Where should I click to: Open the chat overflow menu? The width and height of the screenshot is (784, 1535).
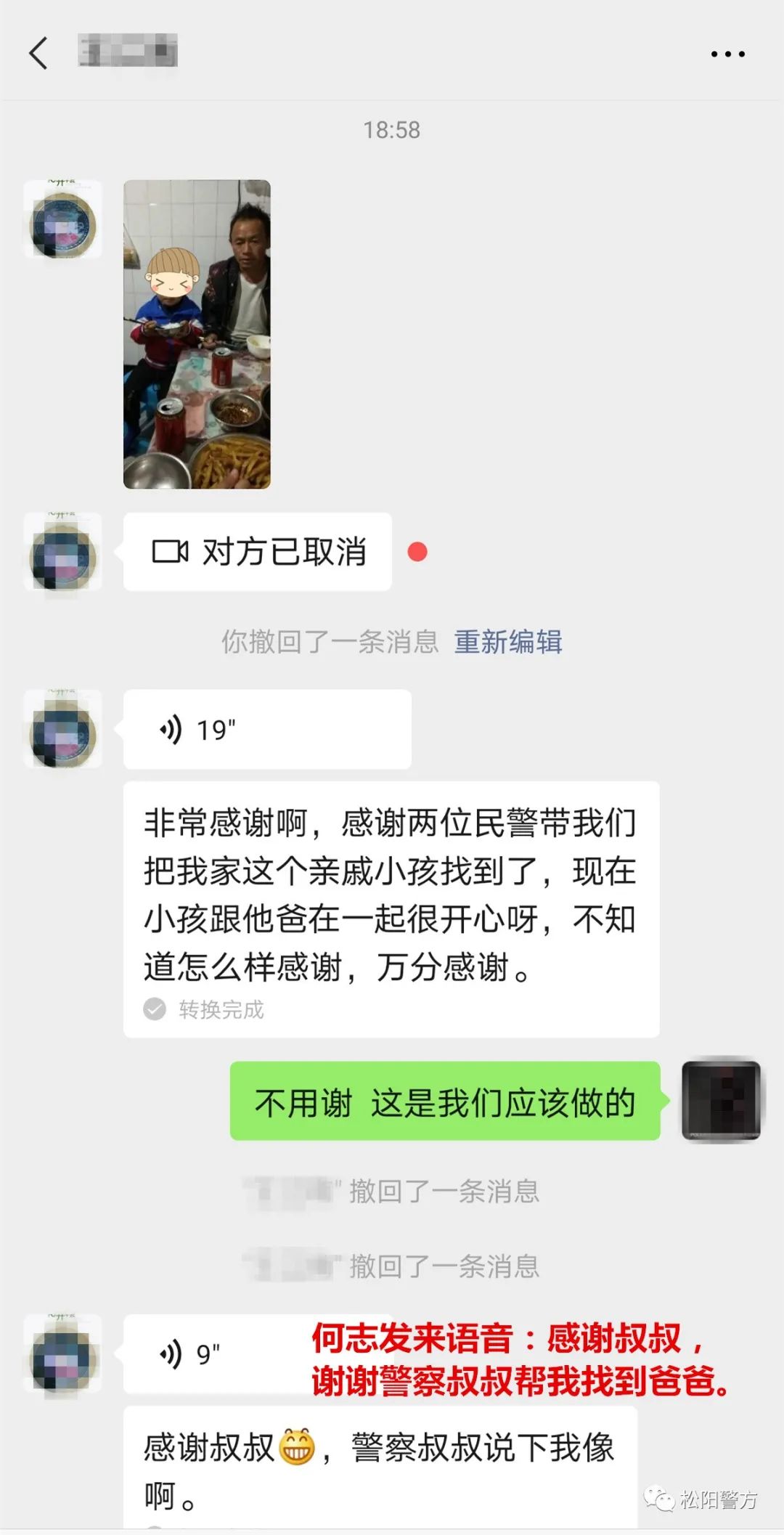(727, 54)
